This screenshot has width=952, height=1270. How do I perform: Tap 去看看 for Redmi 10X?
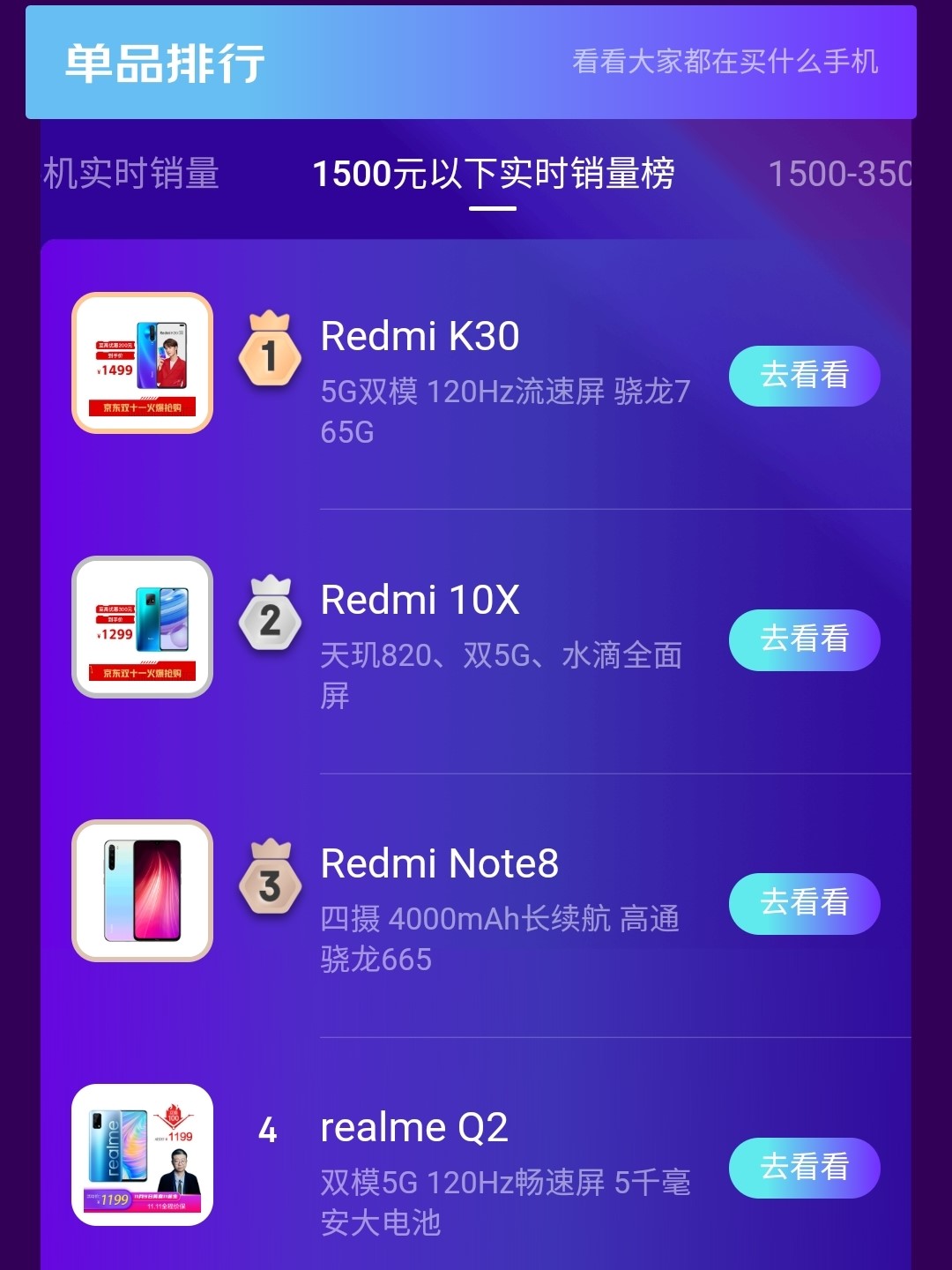(804, 639)
